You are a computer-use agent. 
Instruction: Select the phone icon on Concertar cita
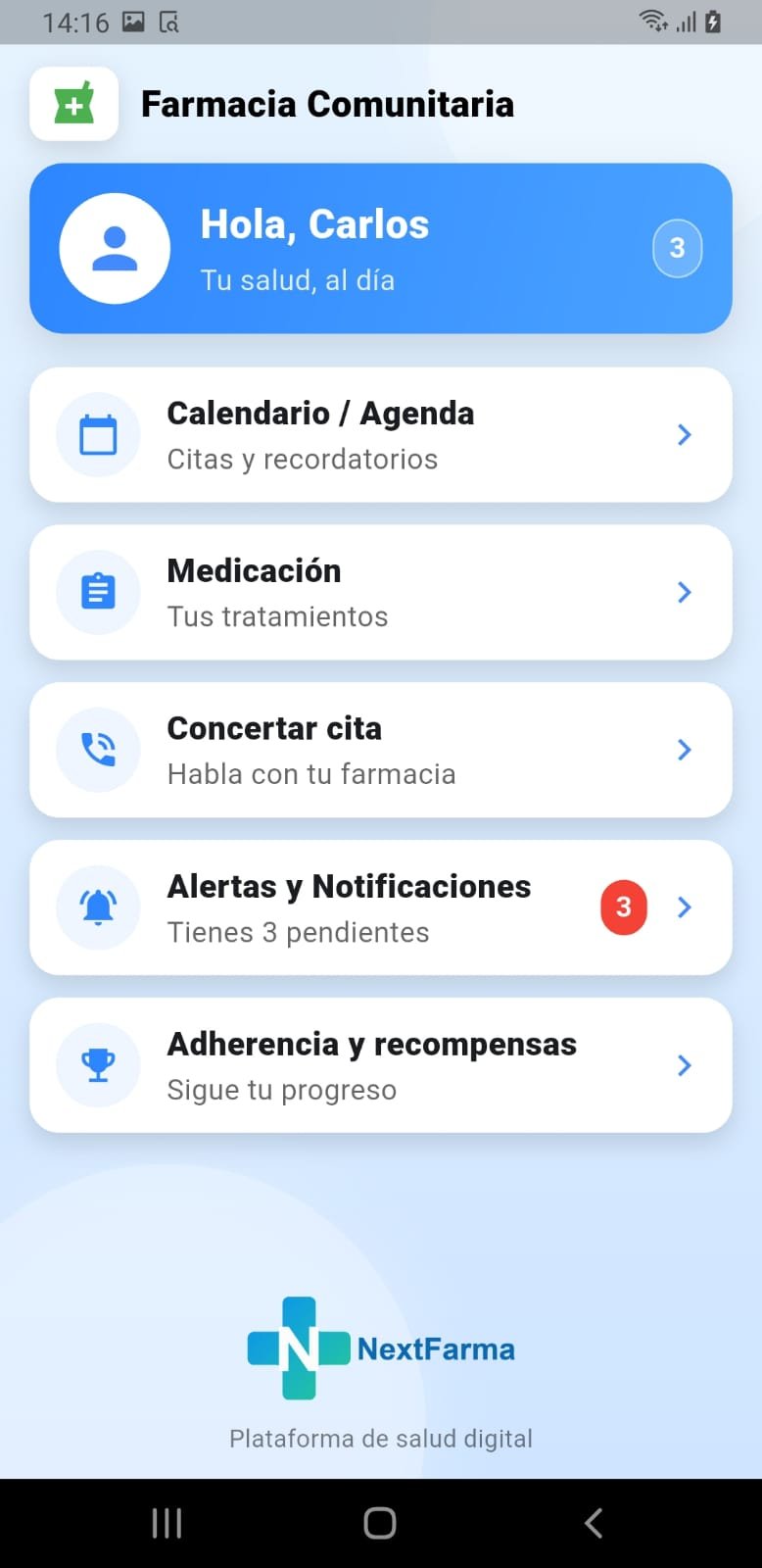[98, 750]
